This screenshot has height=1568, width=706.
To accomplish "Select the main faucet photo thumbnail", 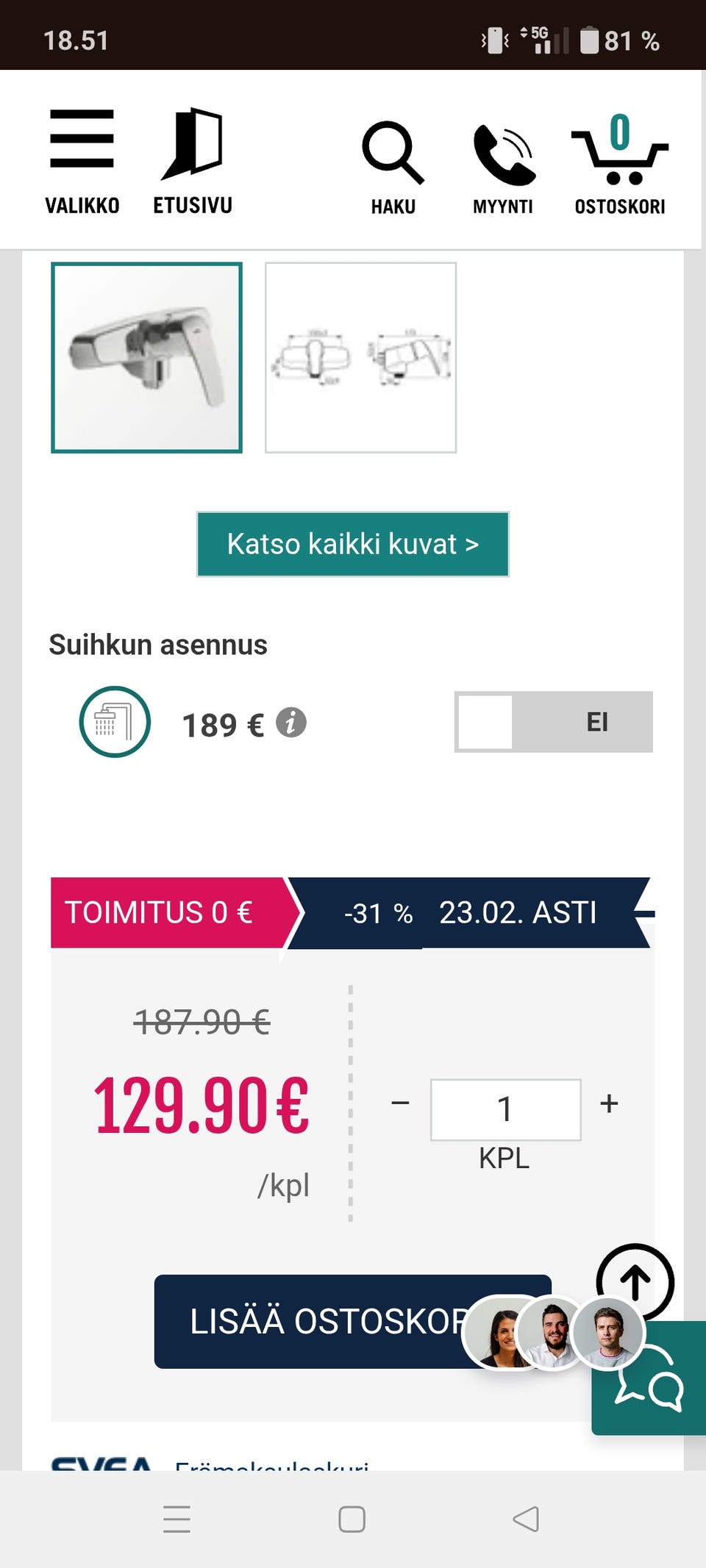I will click(147, 358).
